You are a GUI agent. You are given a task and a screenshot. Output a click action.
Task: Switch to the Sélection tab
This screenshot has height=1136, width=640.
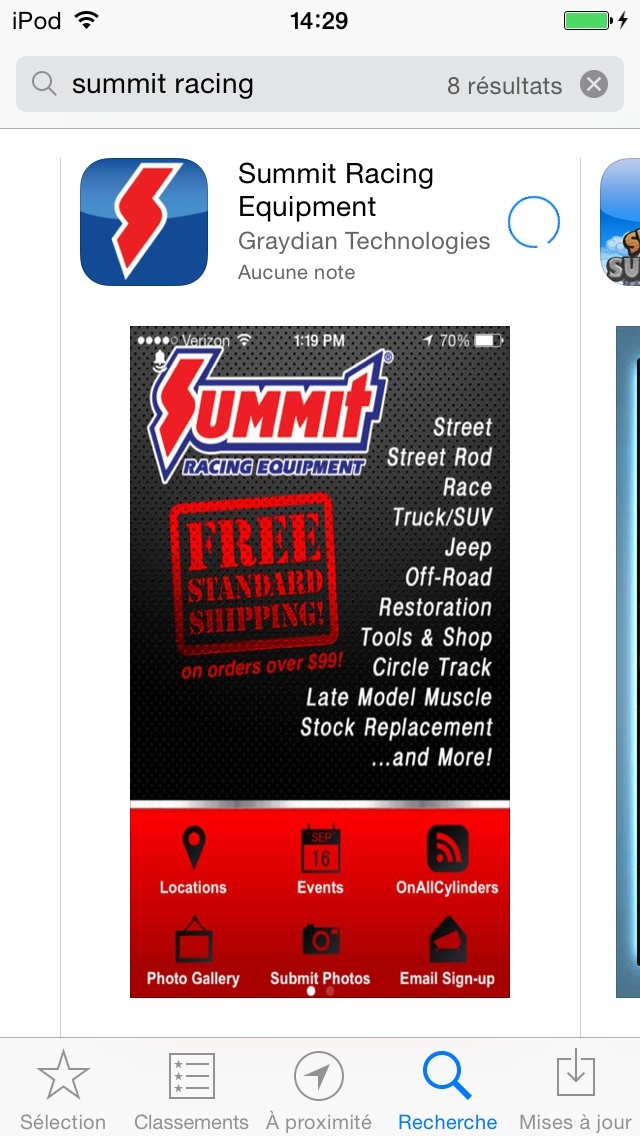pyautogui.click(x=63, y=1090)
